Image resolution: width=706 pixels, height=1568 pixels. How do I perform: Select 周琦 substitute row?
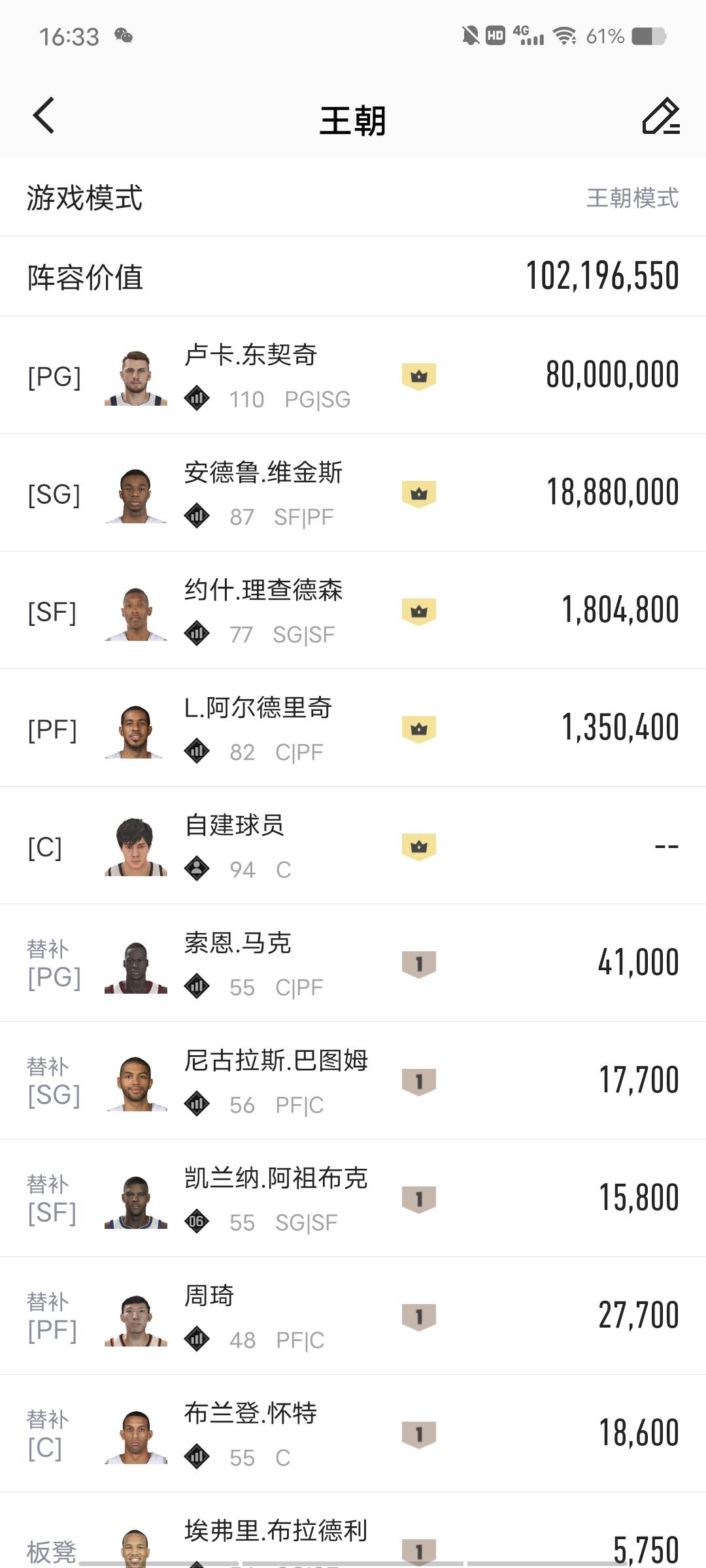353,1316
